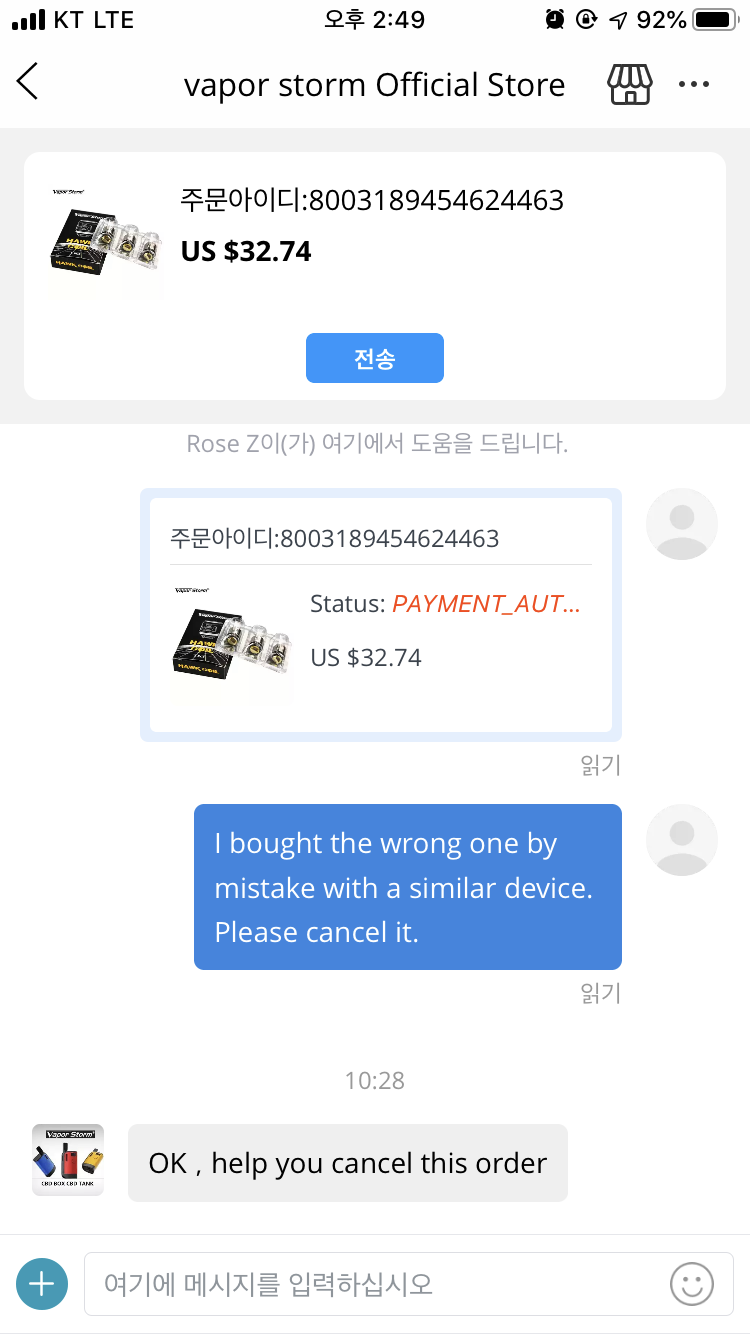Image resolution: width=750 pixels, height=1334 pixels.
Task: Open the store page icon
Action: [630, 84]
